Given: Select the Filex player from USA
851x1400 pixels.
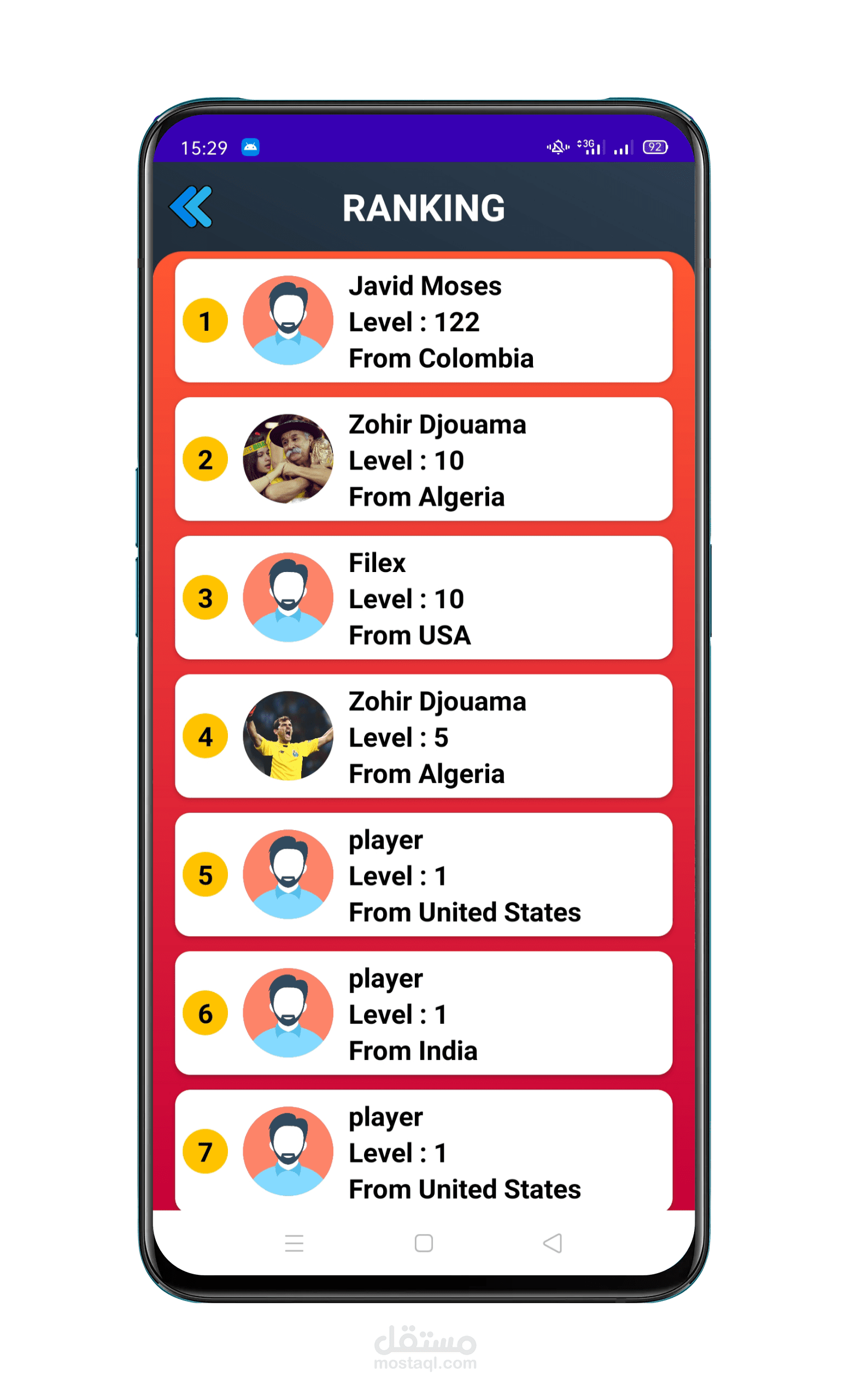Looking at the screenshot, I should (x=424, y=598).
